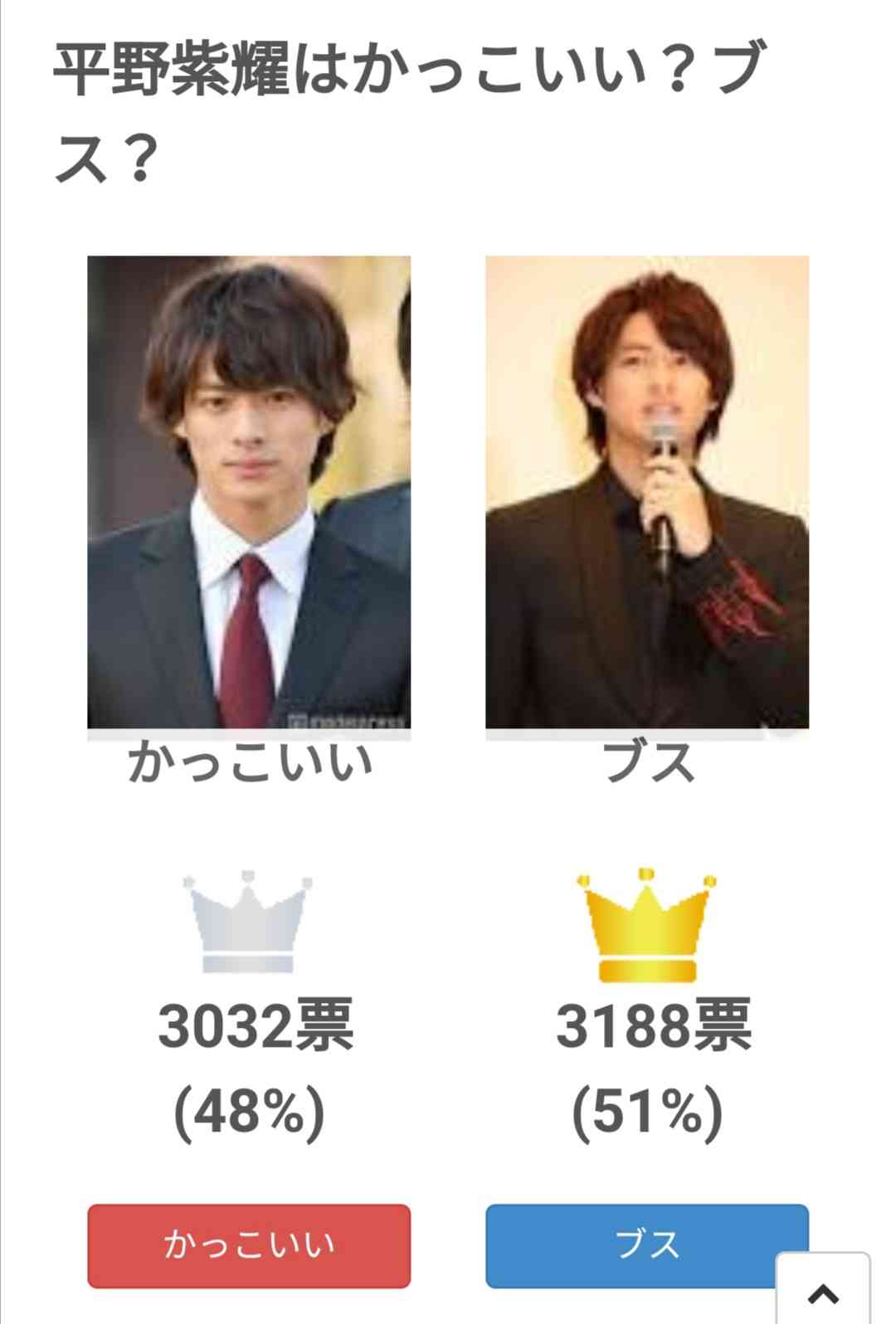Vote with the red かっこいい button
The height and width of the screenshot is (1324, 896).
click(x=249, y=1245)
